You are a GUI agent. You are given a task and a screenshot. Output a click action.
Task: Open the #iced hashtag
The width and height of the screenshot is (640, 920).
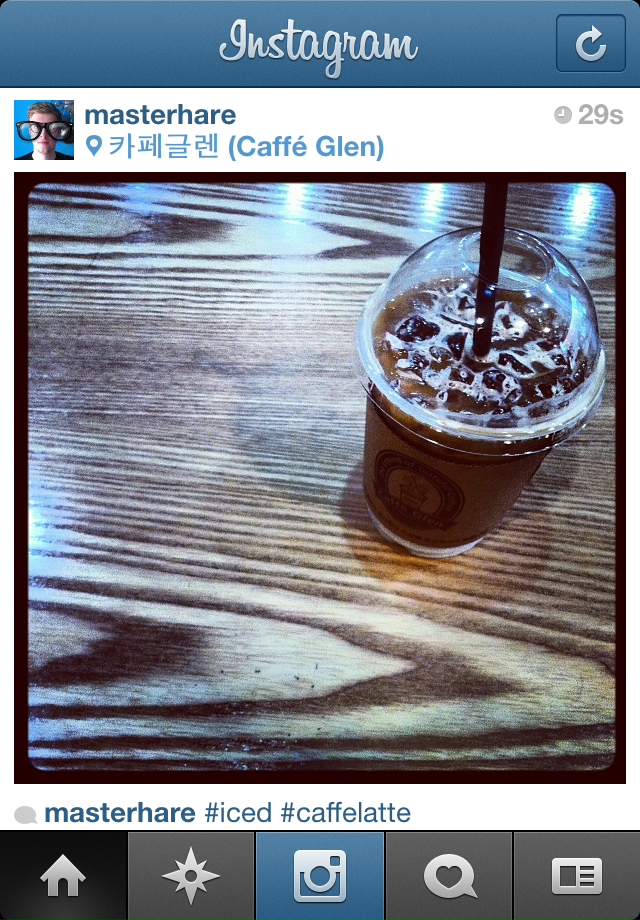pos(238,812)
